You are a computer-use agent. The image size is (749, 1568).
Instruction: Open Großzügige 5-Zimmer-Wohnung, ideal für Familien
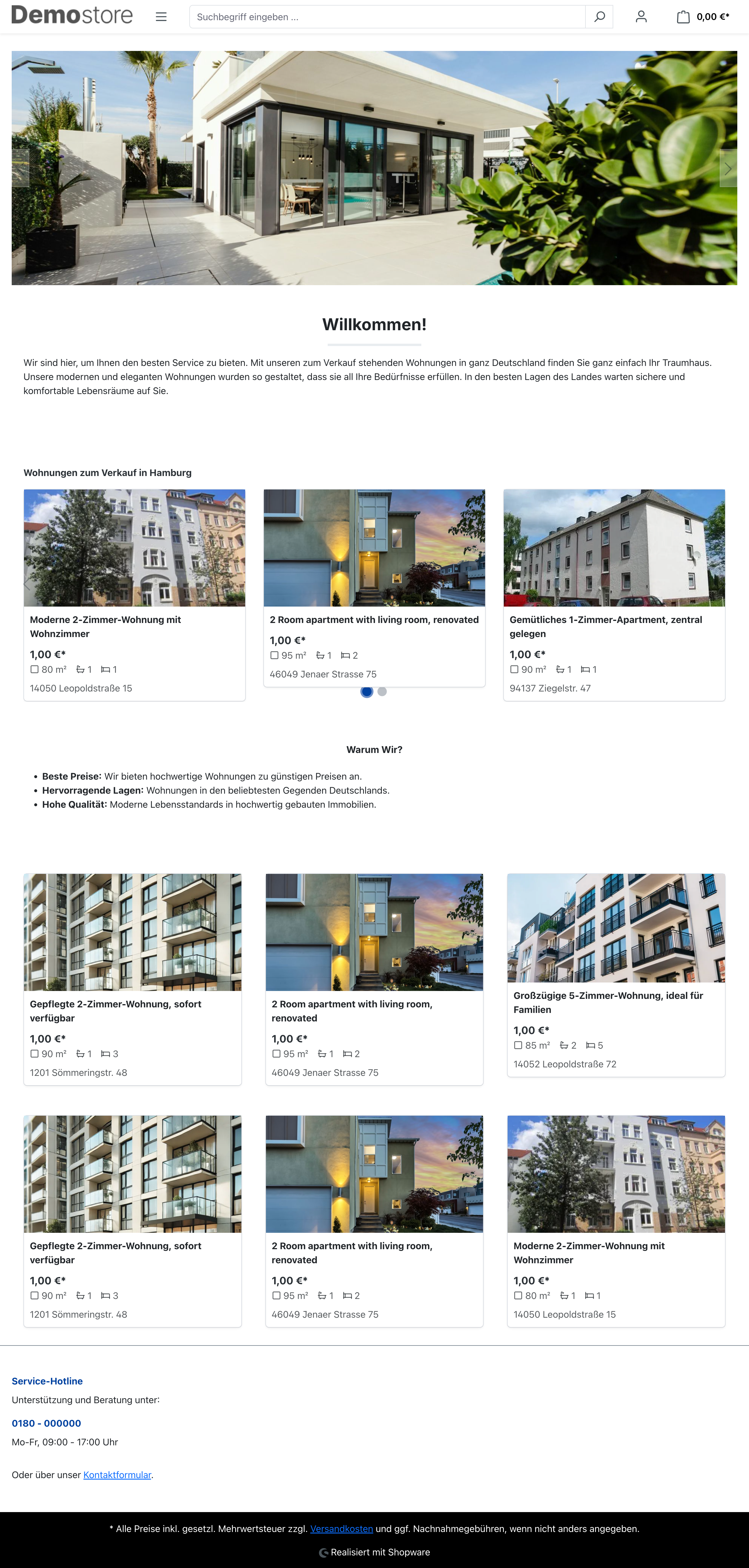click(608, 1002)
